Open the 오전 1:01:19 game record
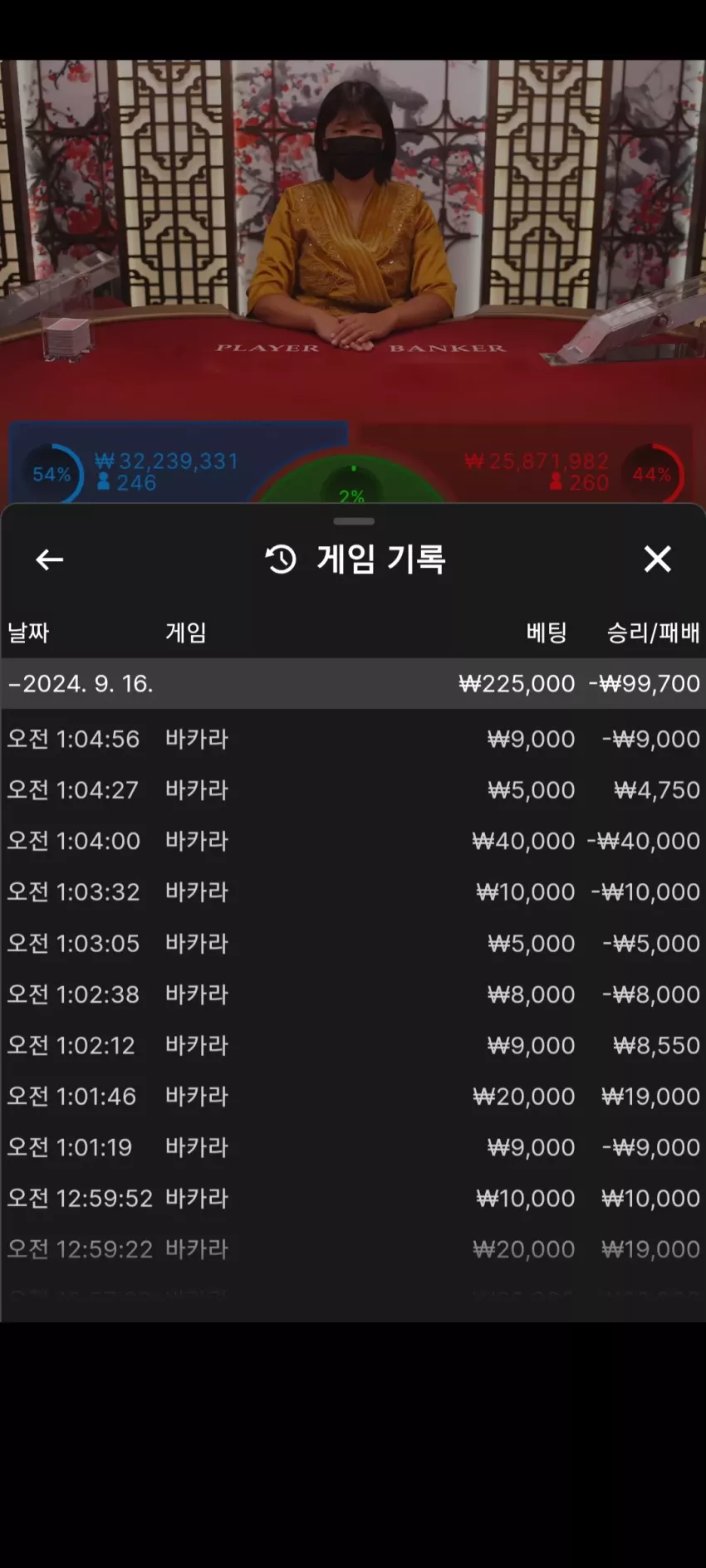Screen dimensions: 706x1568 tap(353, 1147)
